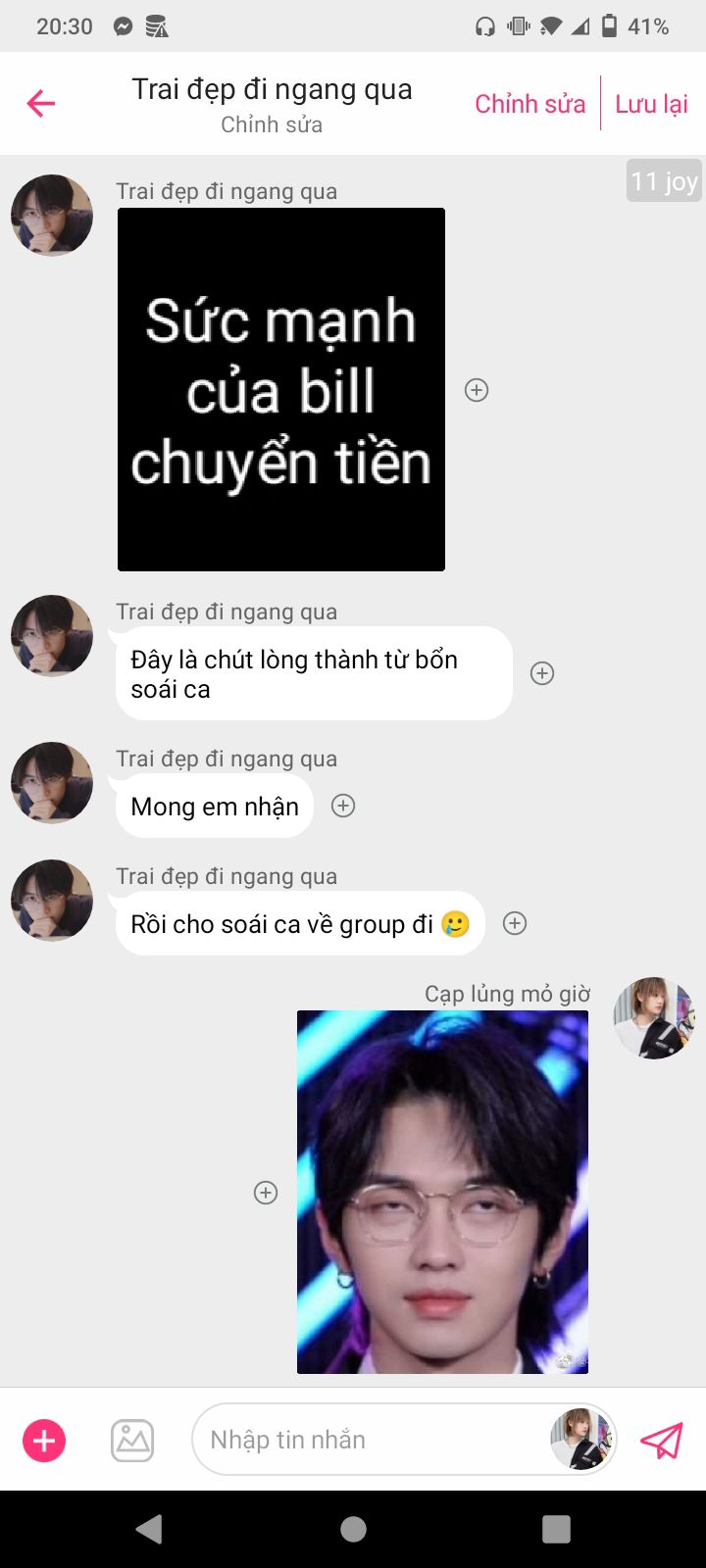Tap Lưu lại to save the chat
706x1568 pixels.
651,104
